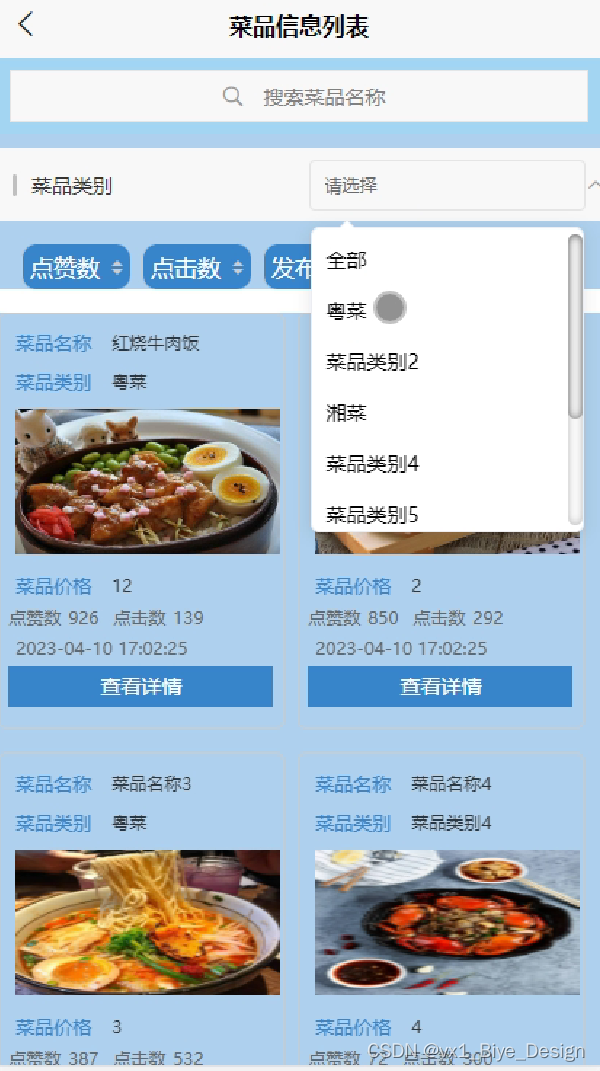This screenshot has width=600, height=1071.
Task: Choose 菜品类别5 in the list
Action: pyautogui.click(x=372, y=514)
